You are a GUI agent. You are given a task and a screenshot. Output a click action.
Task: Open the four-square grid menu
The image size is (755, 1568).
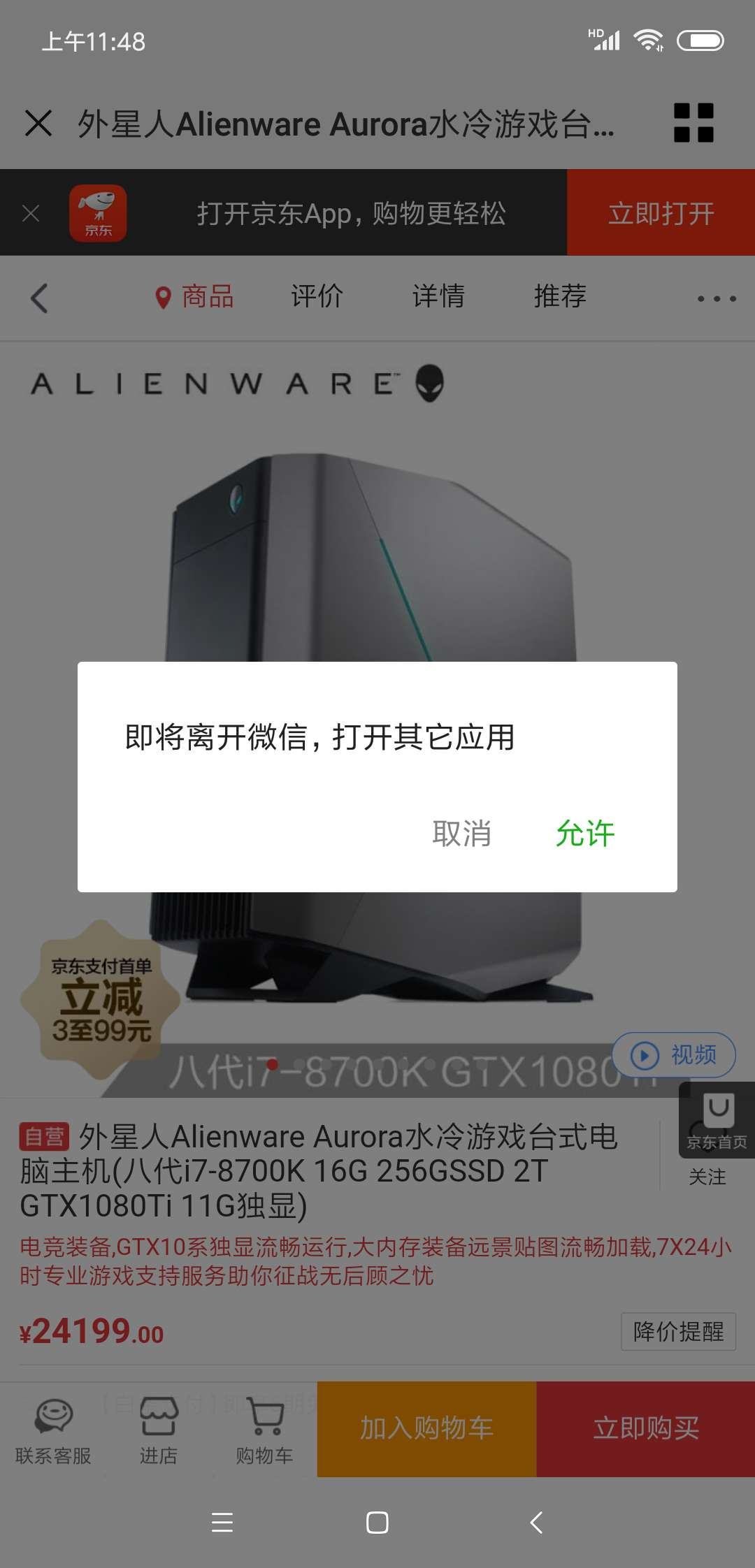(x=693, y=123)
